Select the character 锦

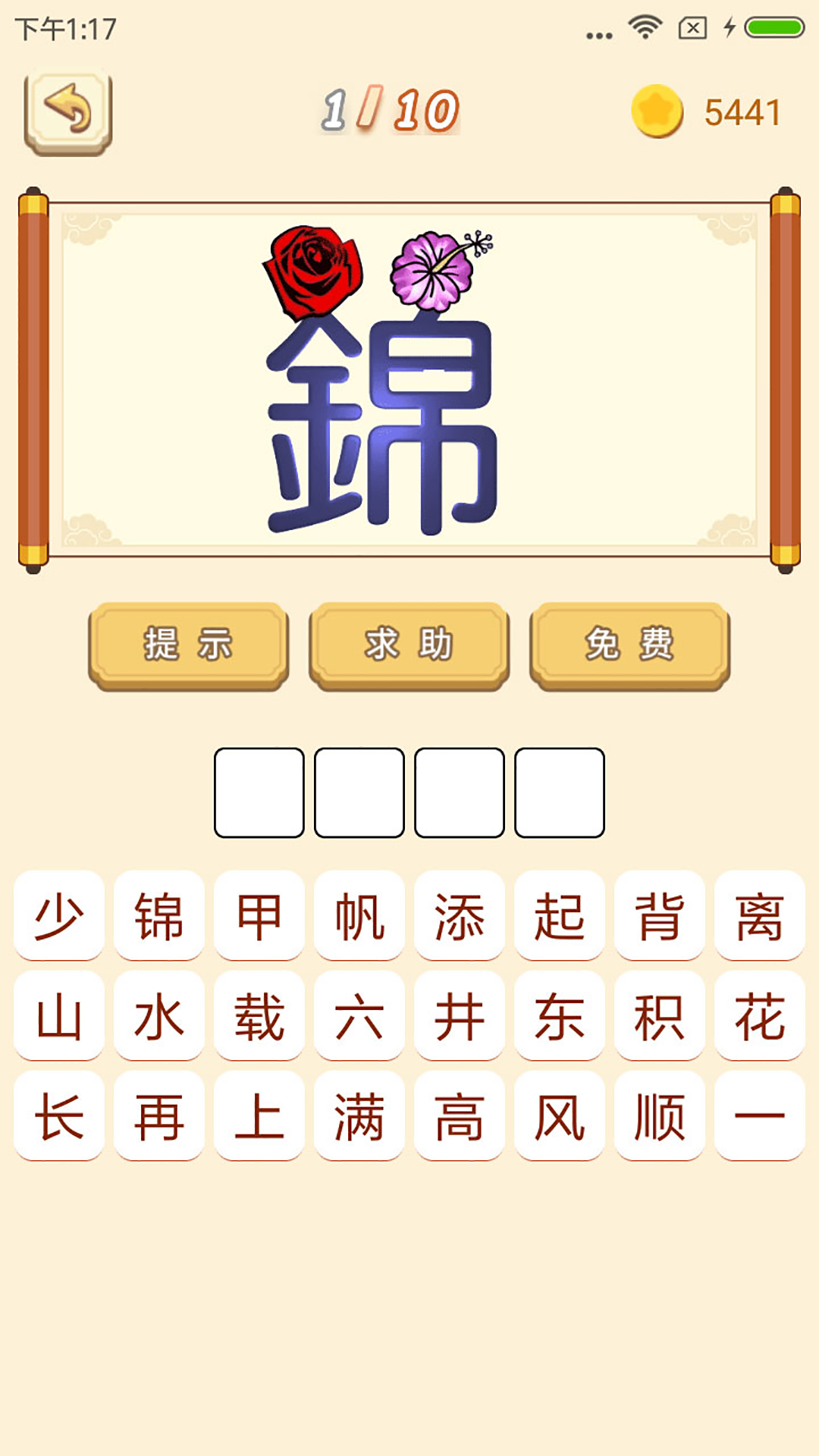coord(159,915)
